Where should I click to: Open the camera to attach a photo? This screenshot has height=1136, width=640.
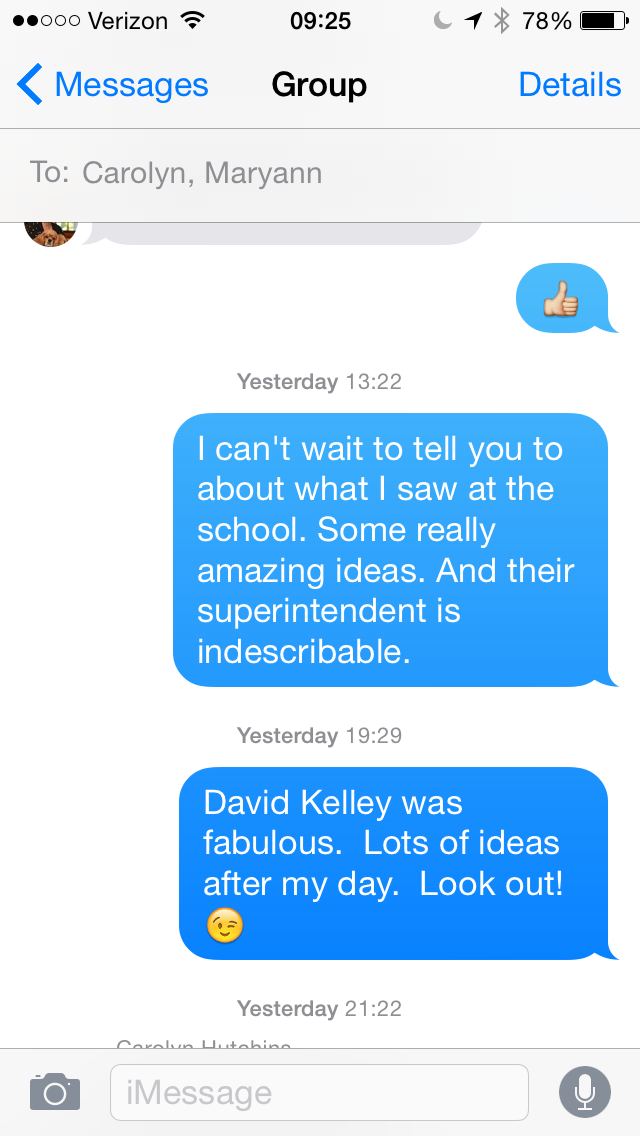[55, 1092]
